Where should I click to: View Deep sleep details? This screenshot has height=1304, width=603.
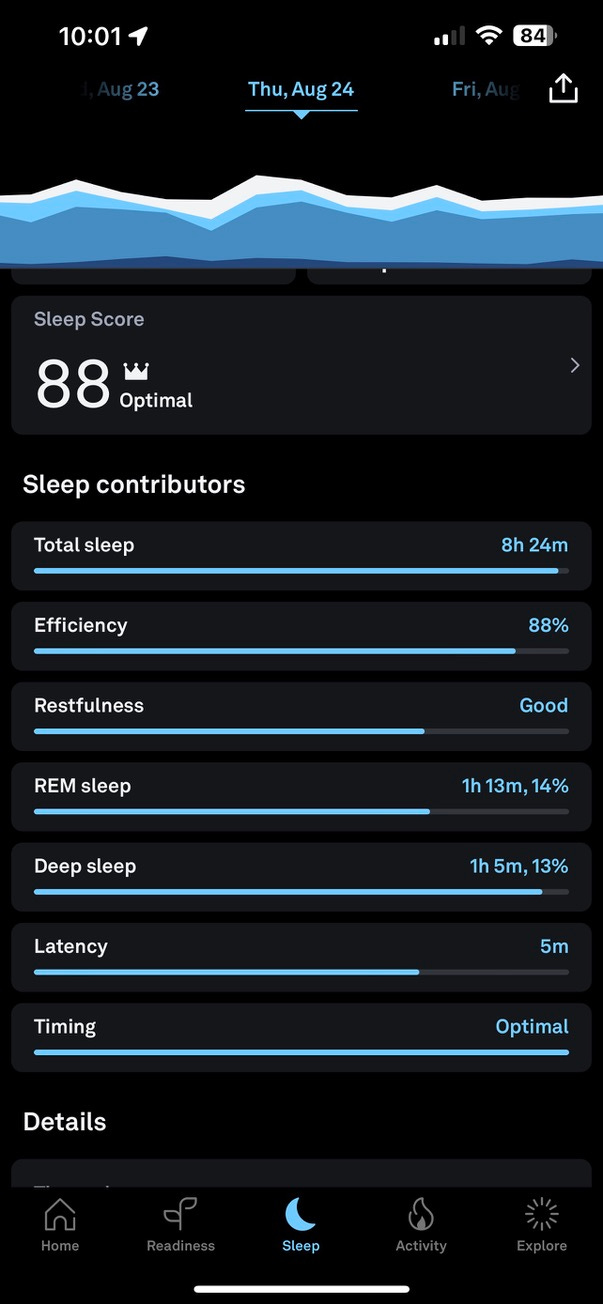(301, 877)
